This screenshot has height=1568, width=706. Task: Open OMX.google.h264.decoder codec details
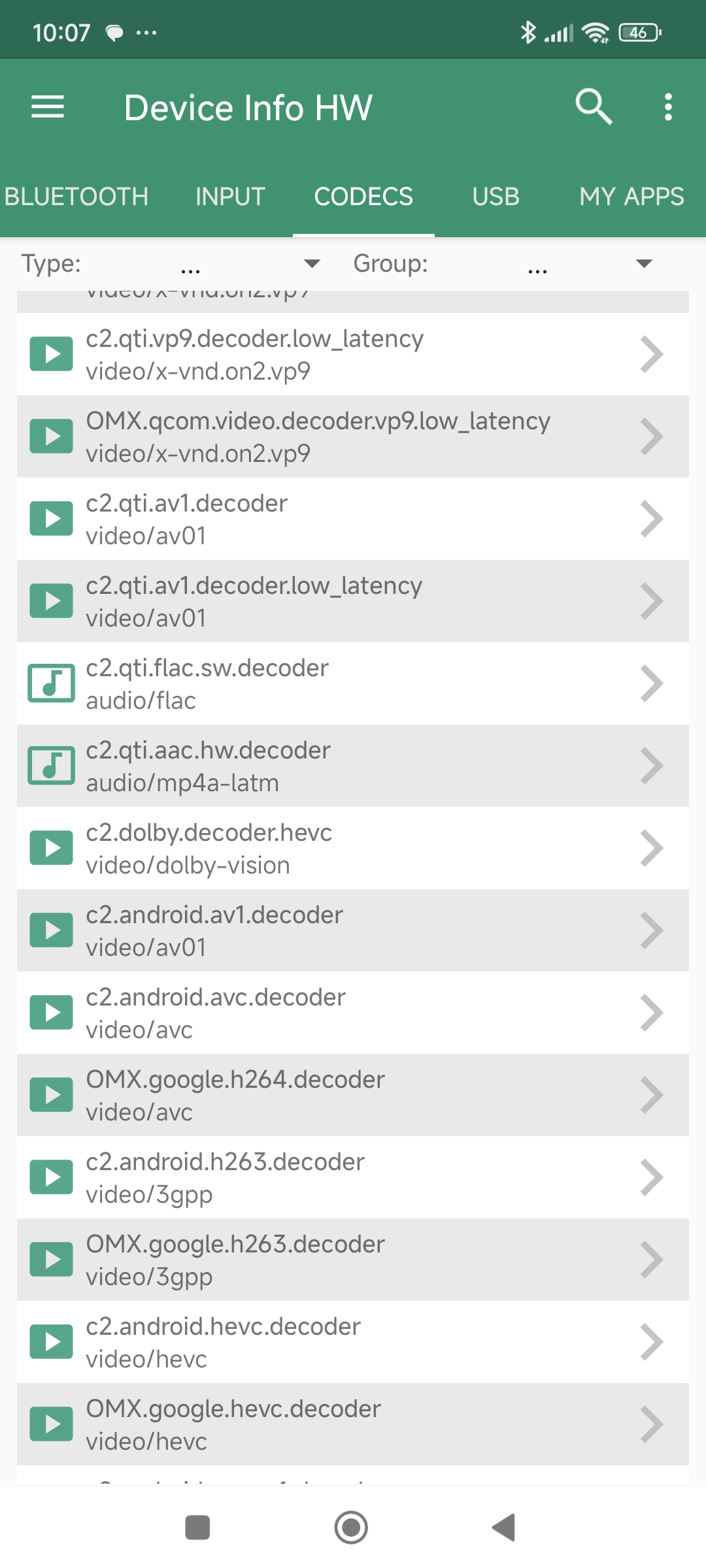click(353, 1095)
